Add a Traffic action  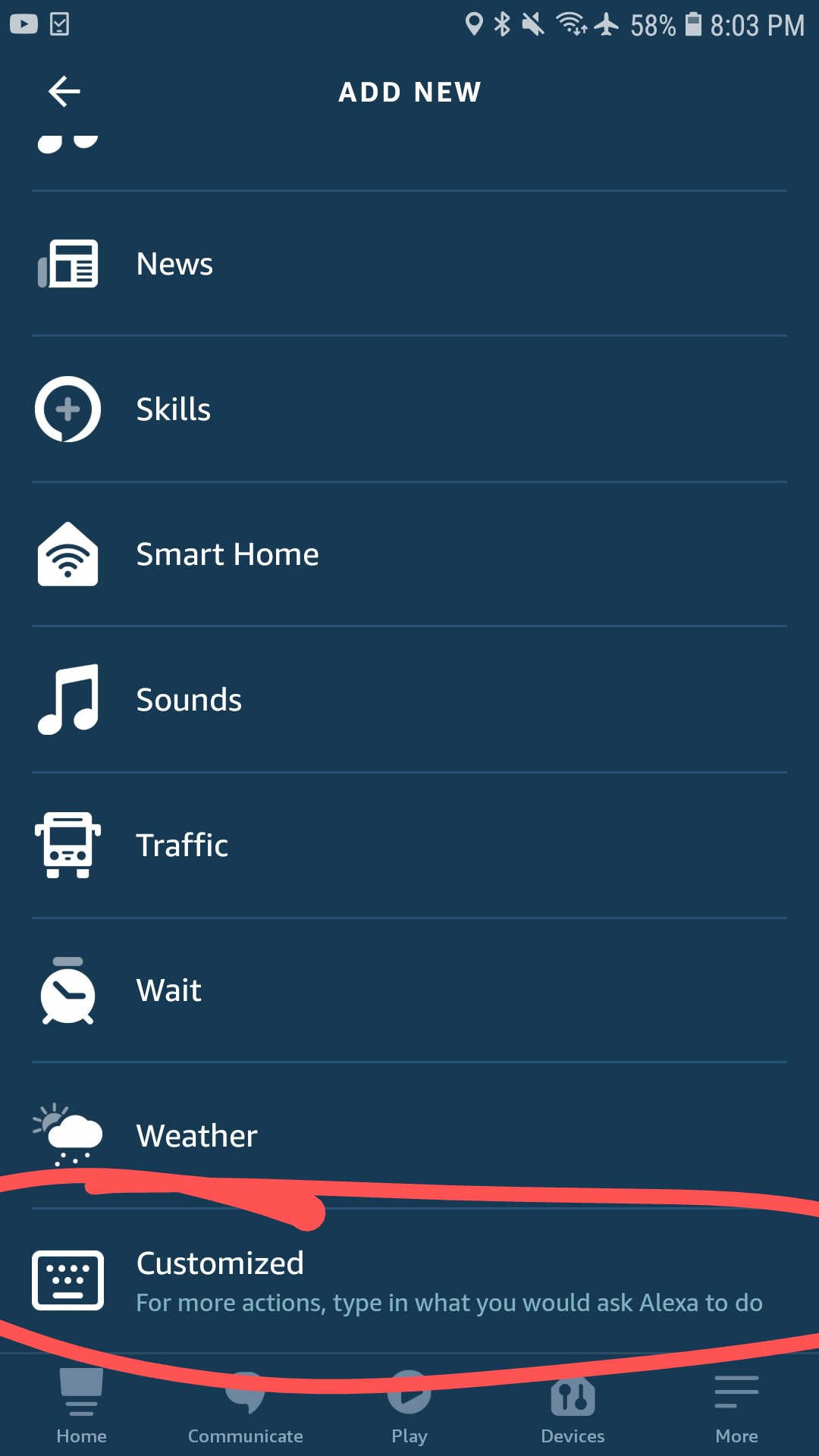[x=182, y=845]
